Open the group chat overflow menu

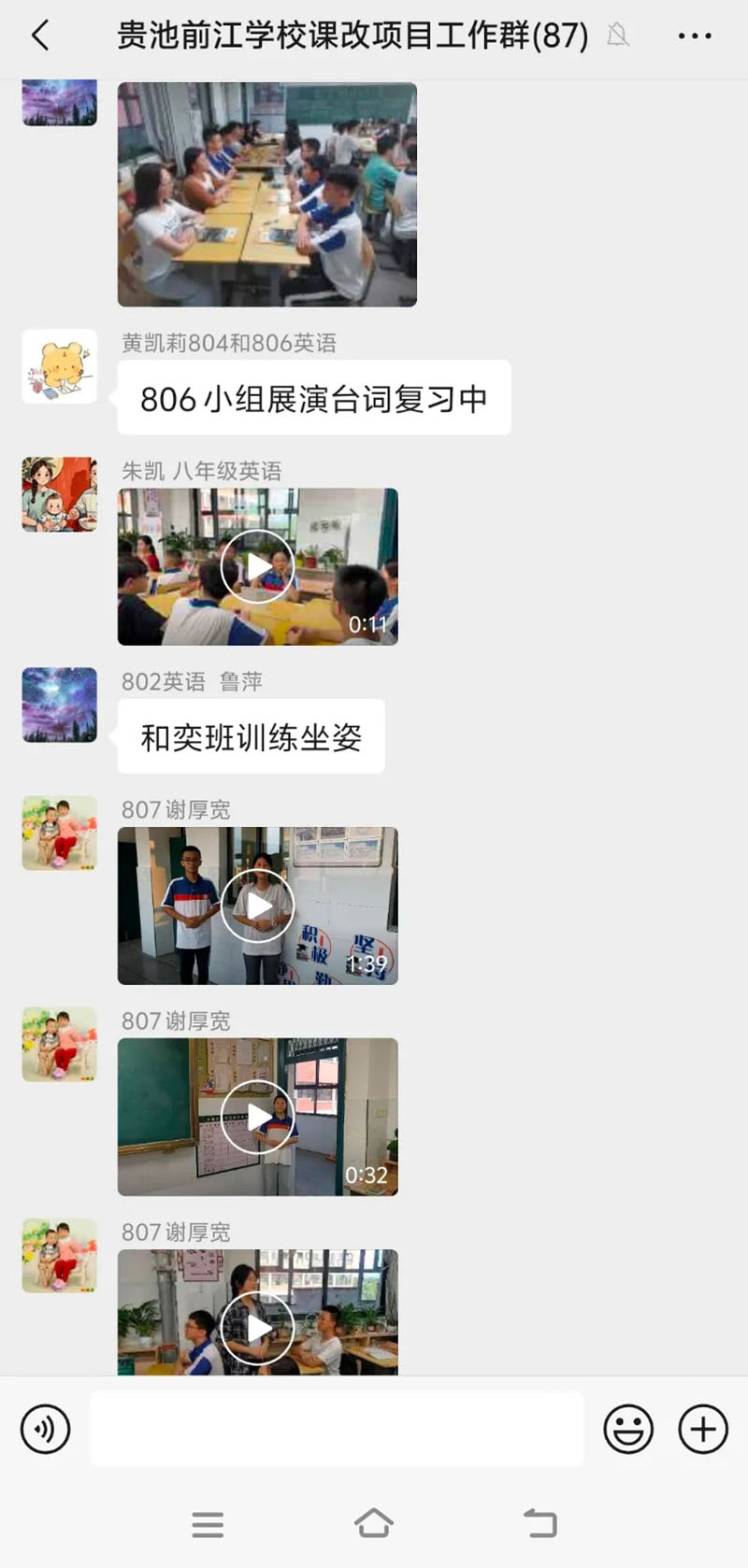695,36
